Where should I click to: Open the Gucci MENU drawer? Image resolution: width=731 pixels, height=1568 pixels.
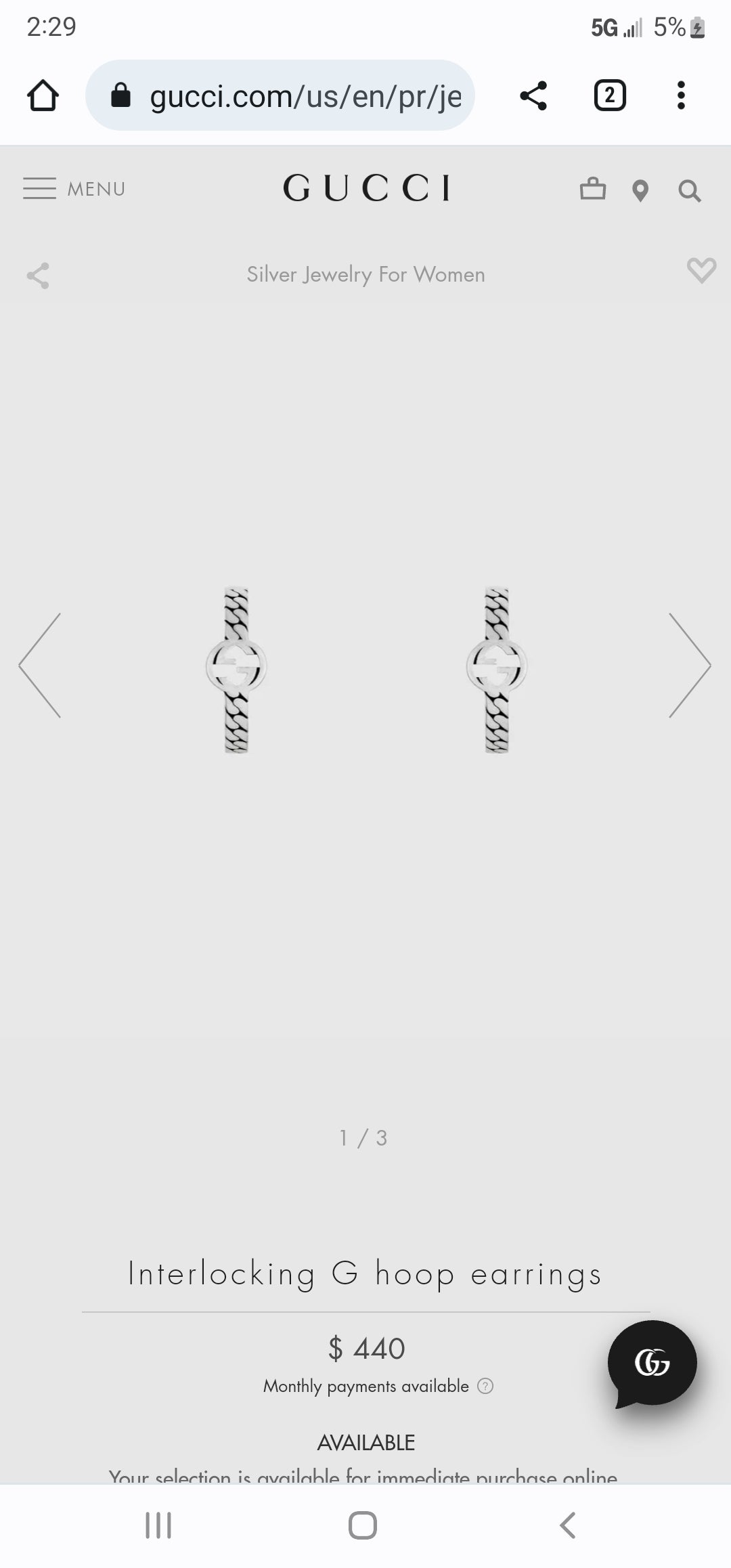click(x=74, y=188)
